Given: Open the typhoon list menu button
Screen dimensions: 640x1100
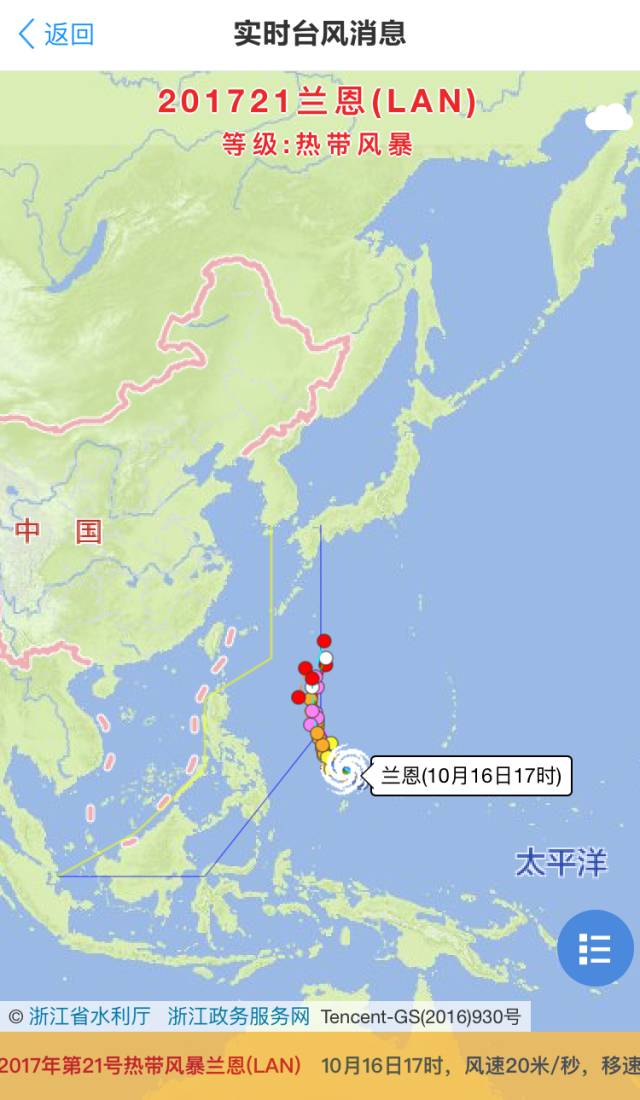Looking at the screenshot, I should pos(595,948).
